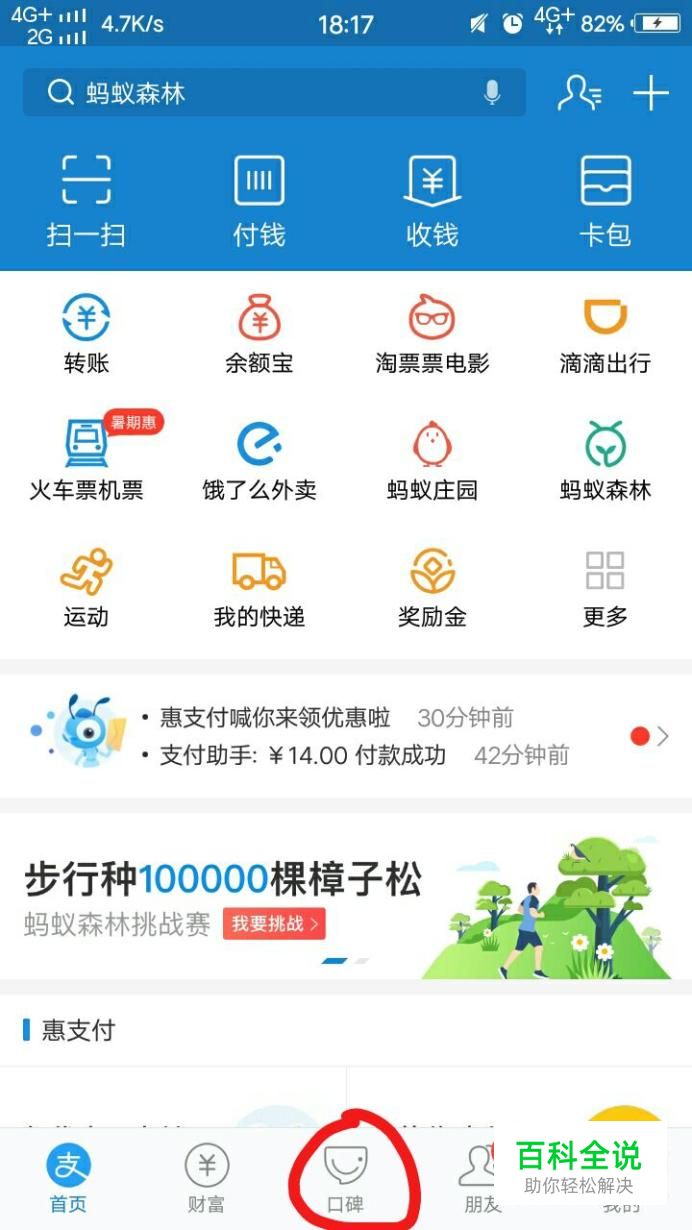Open 淘票票电影
This screenshot has height=1230, width=692.
432,335
